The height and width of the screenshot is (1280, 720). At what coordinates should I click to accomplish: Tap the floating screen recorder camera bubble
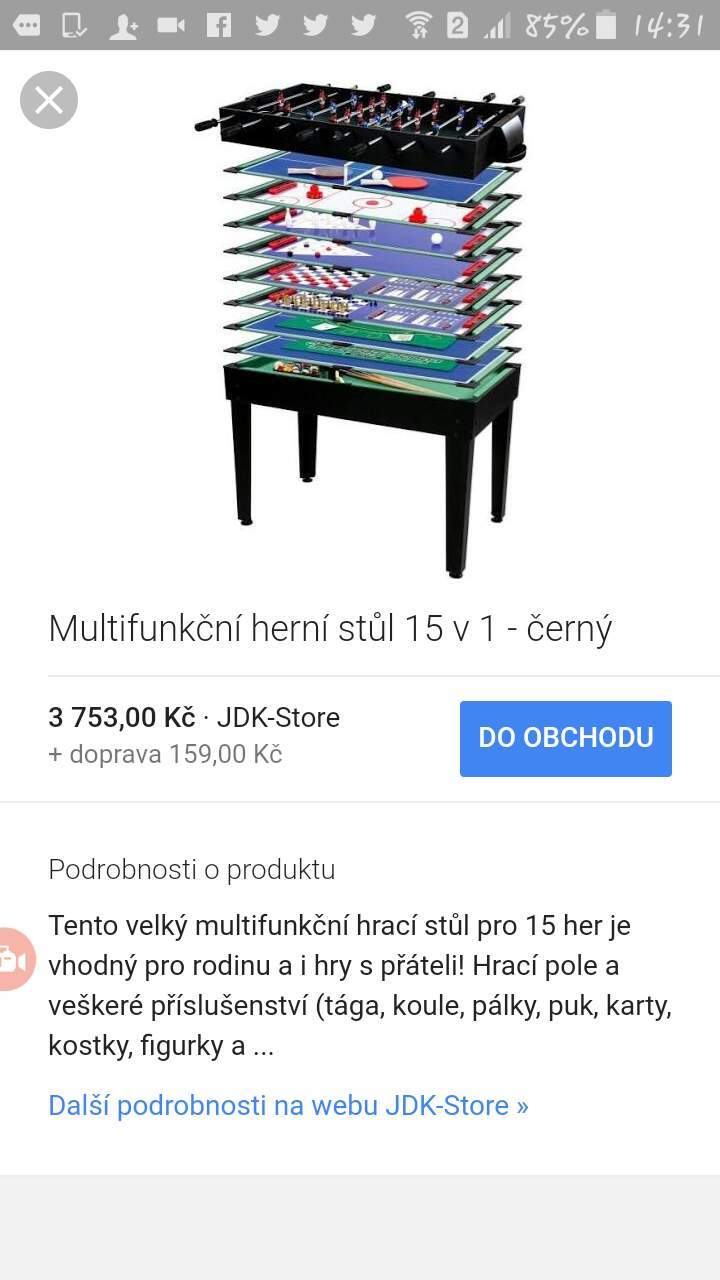[x=14, y=960]
